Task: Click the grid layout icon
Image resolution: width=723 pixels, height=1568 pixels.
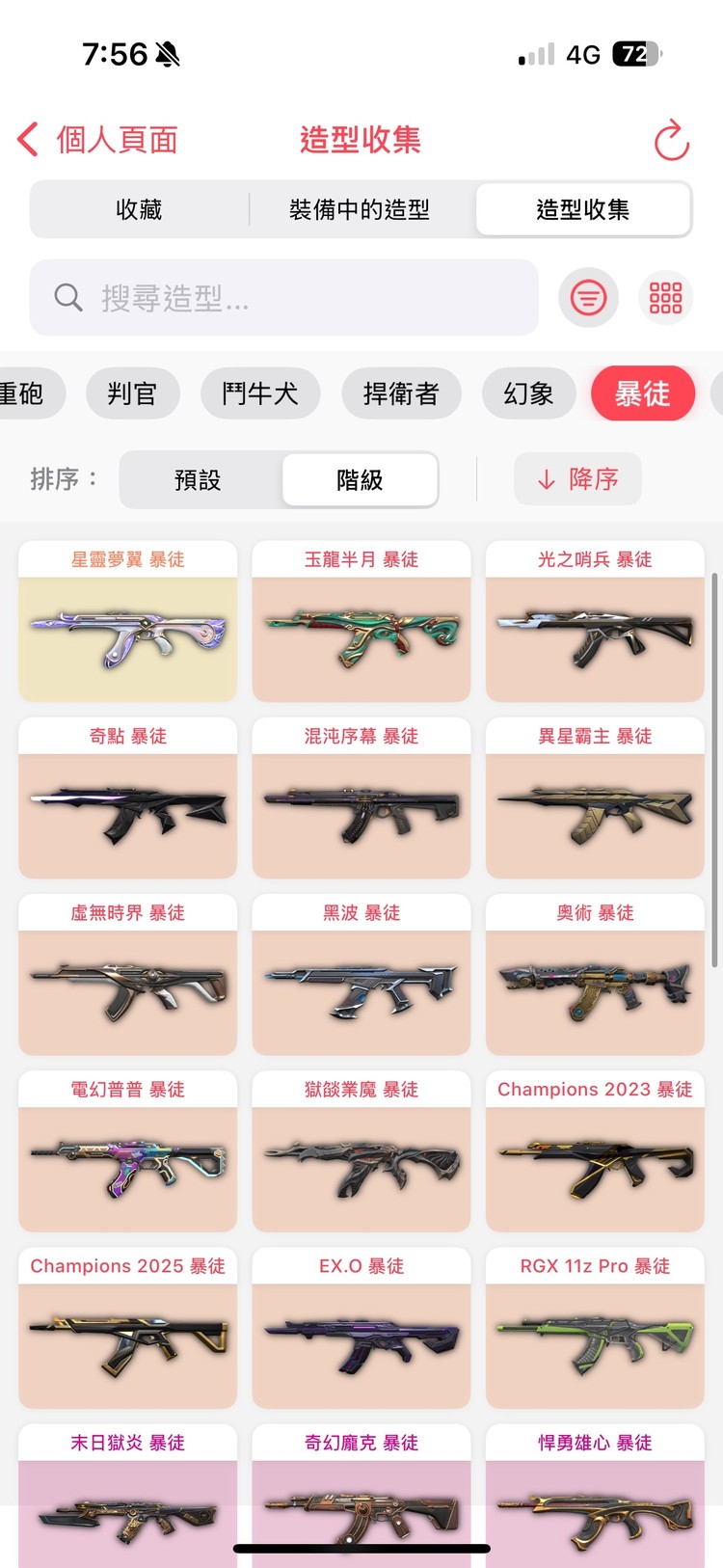Action: click(x=665, y=298)
